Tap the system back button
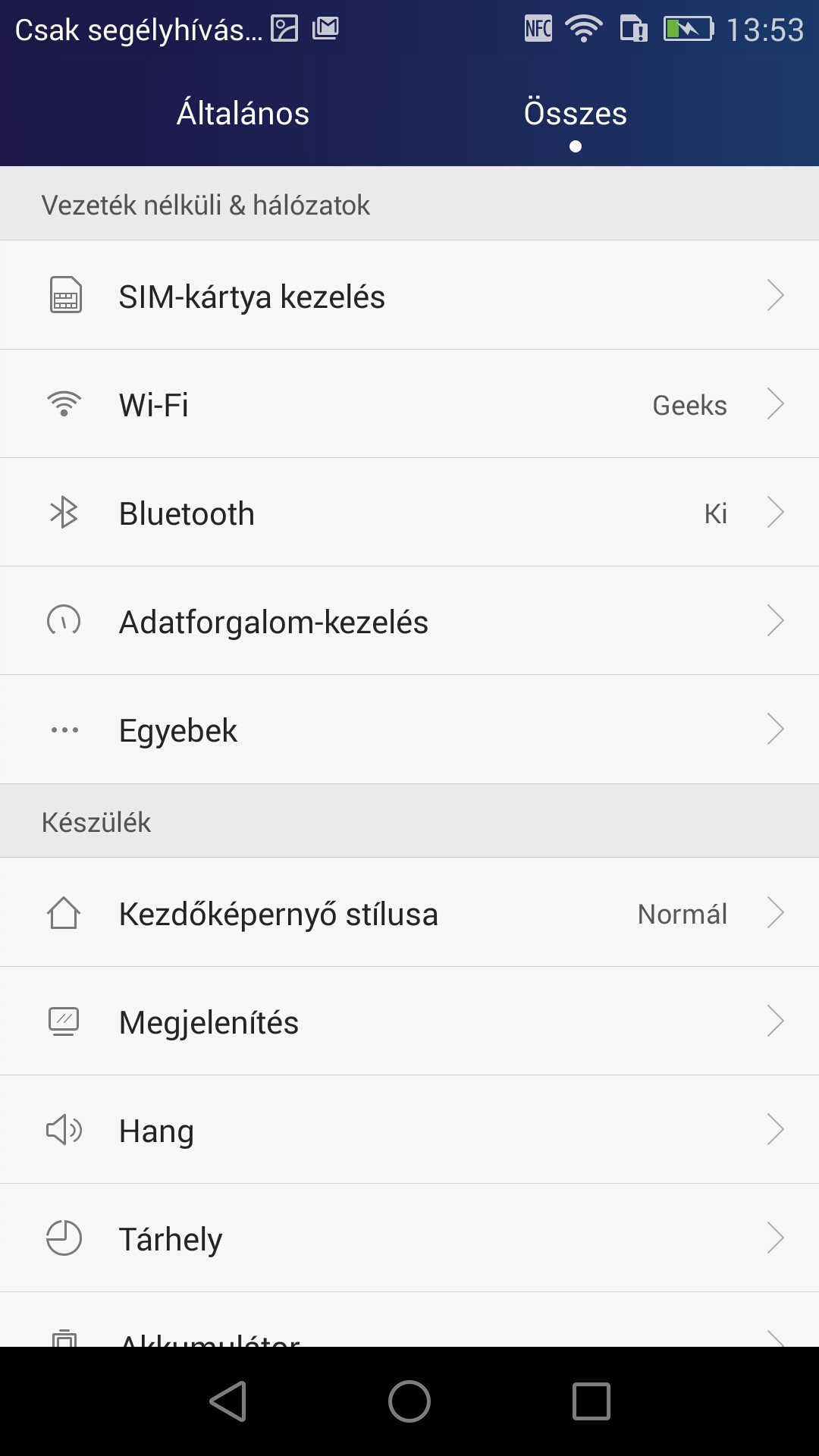 (227, 1401)
